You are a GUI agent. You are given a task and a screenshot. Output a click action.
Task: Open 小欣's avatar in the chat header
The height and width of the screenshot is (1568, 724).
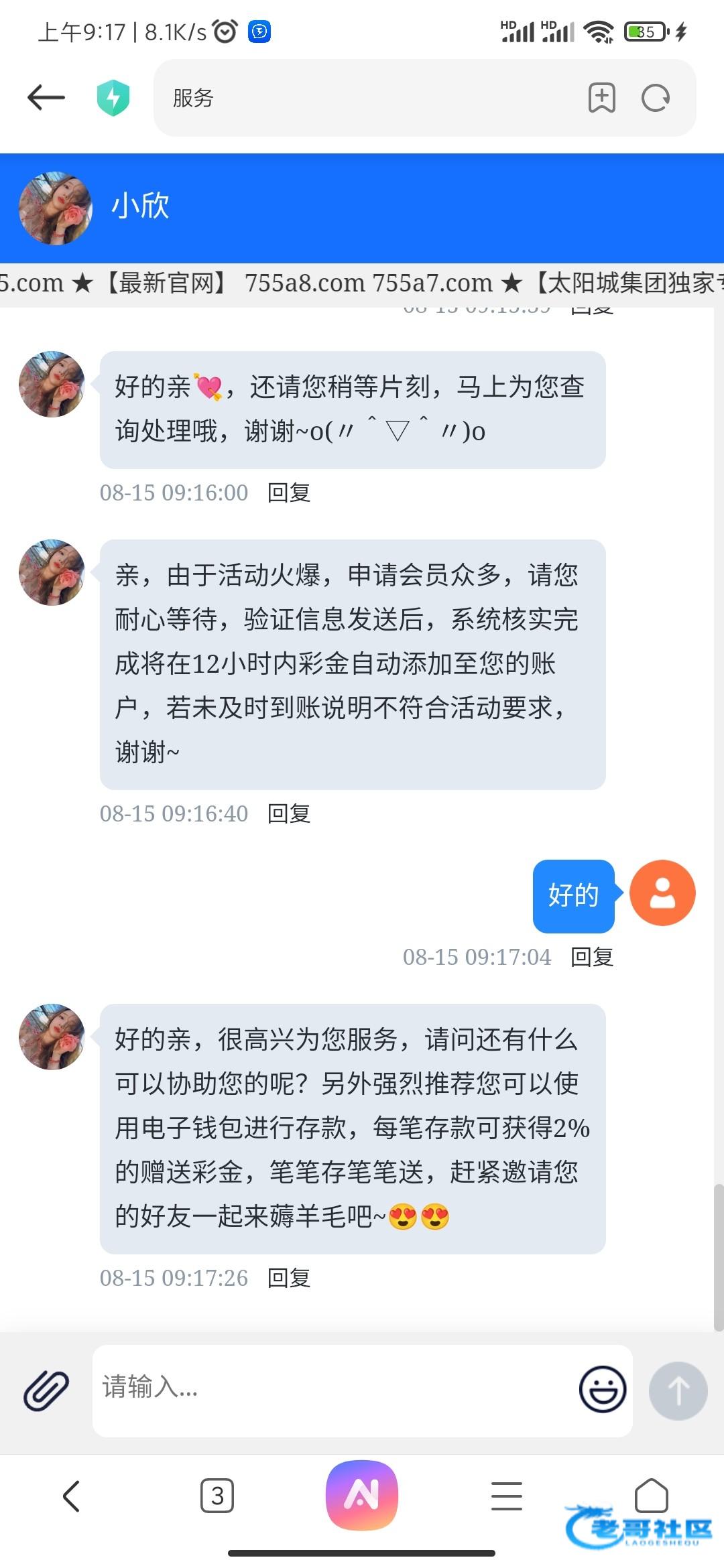55,208
